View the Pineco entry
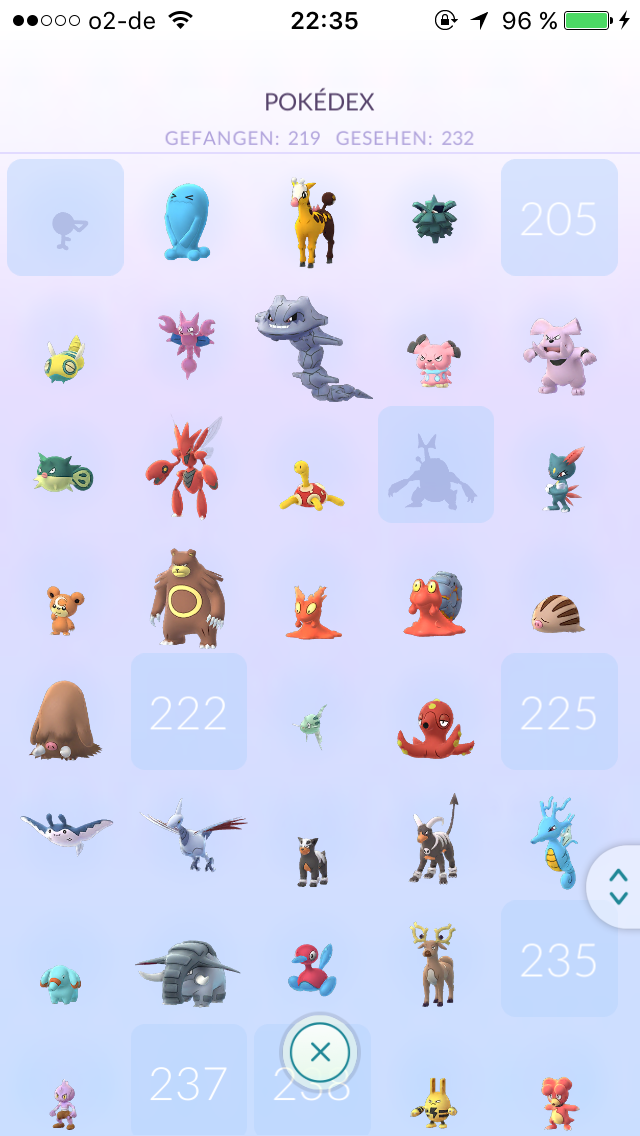Viewport: 640px width, 1136px height. 435,217
